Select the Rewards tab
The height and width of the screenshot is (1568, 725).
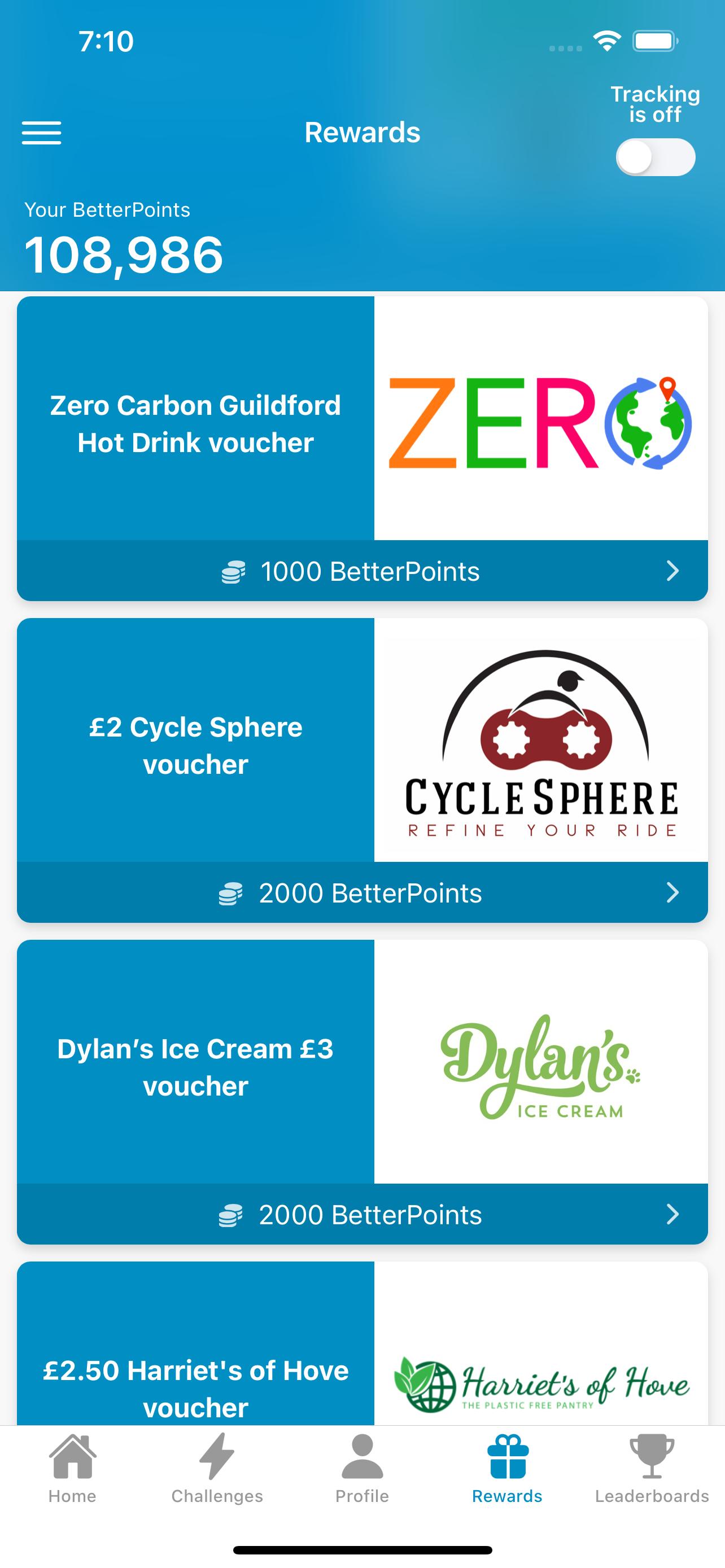point(507,1469)
